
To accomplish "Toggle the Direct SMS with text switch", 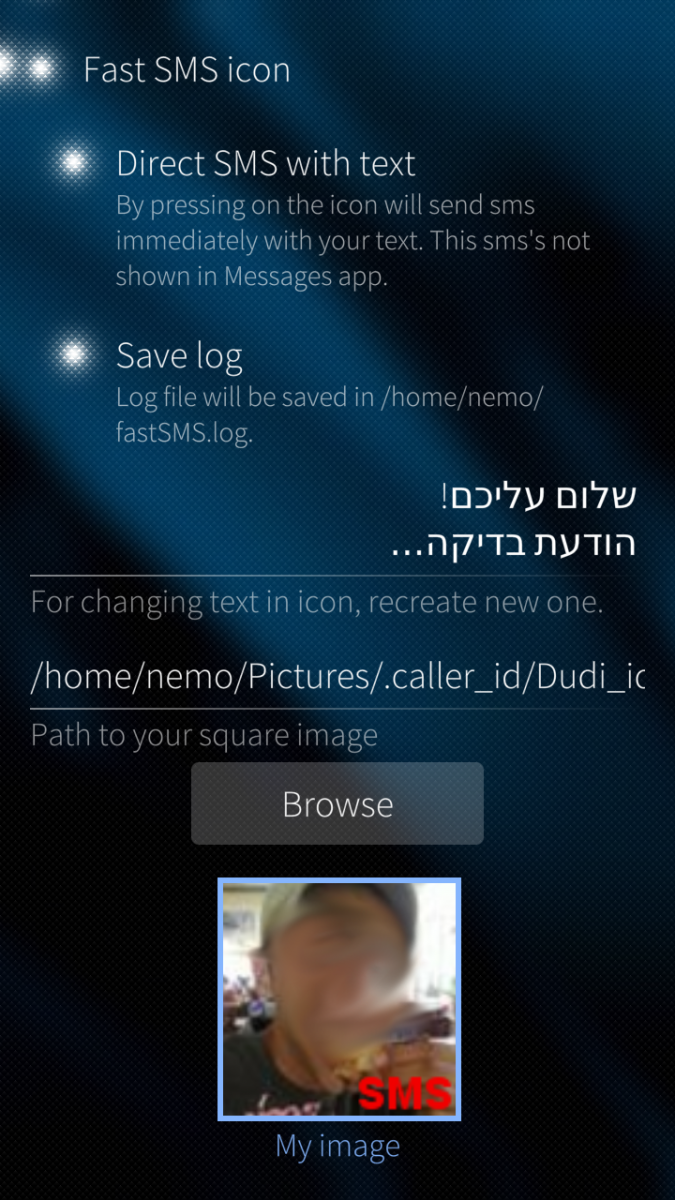I will 72,162.
